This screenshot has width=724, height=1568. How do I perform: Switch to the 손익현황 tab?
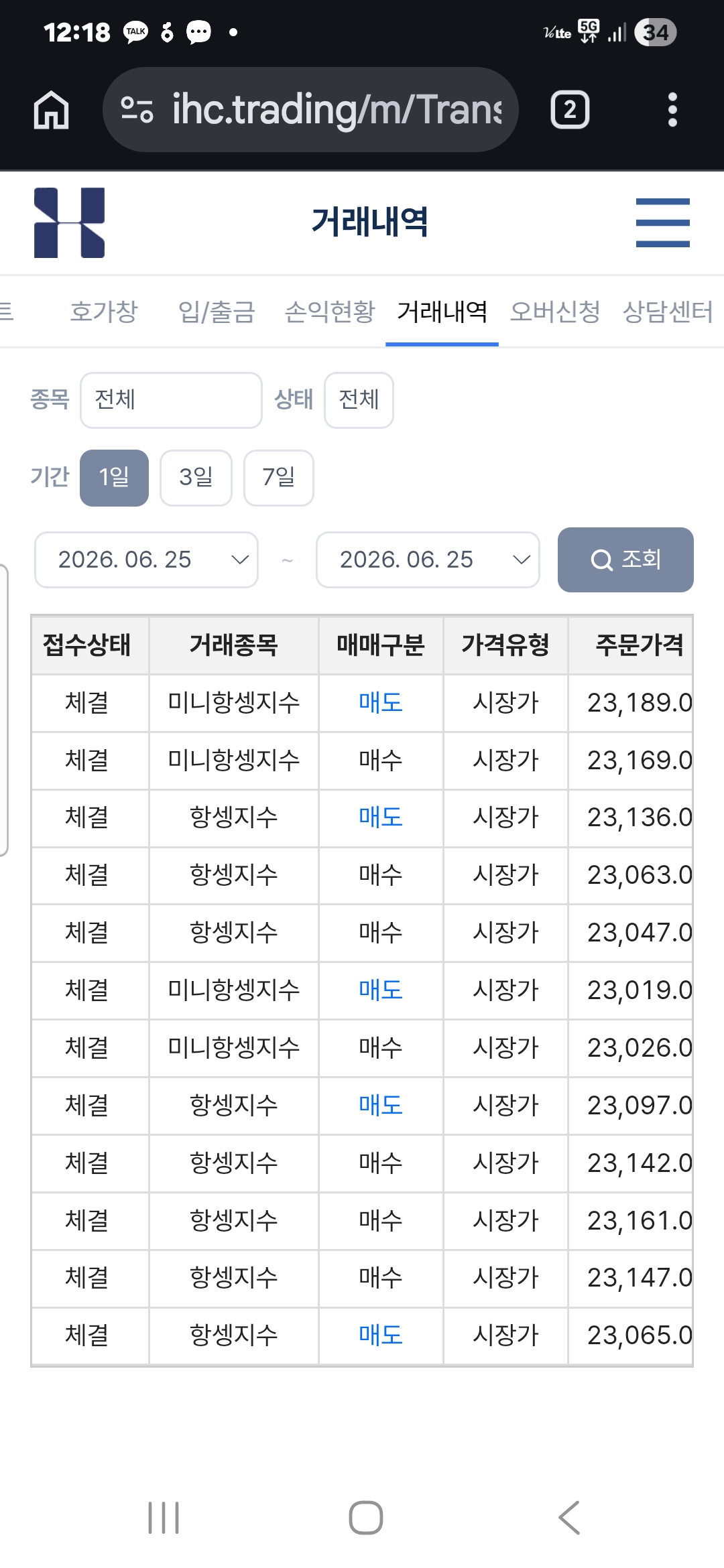[x=329, y=312]
